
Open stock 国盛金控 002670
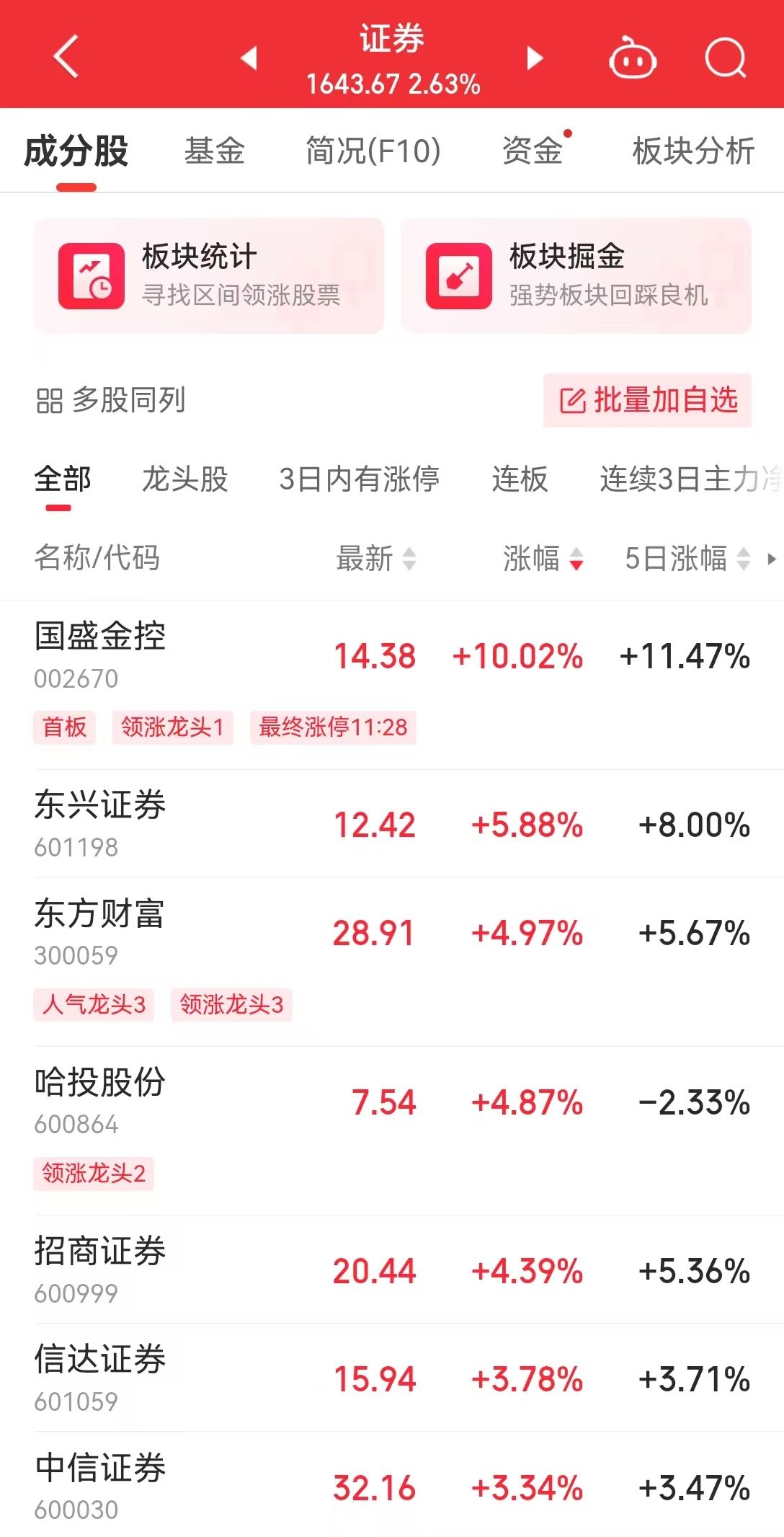(x=392, y=684)
